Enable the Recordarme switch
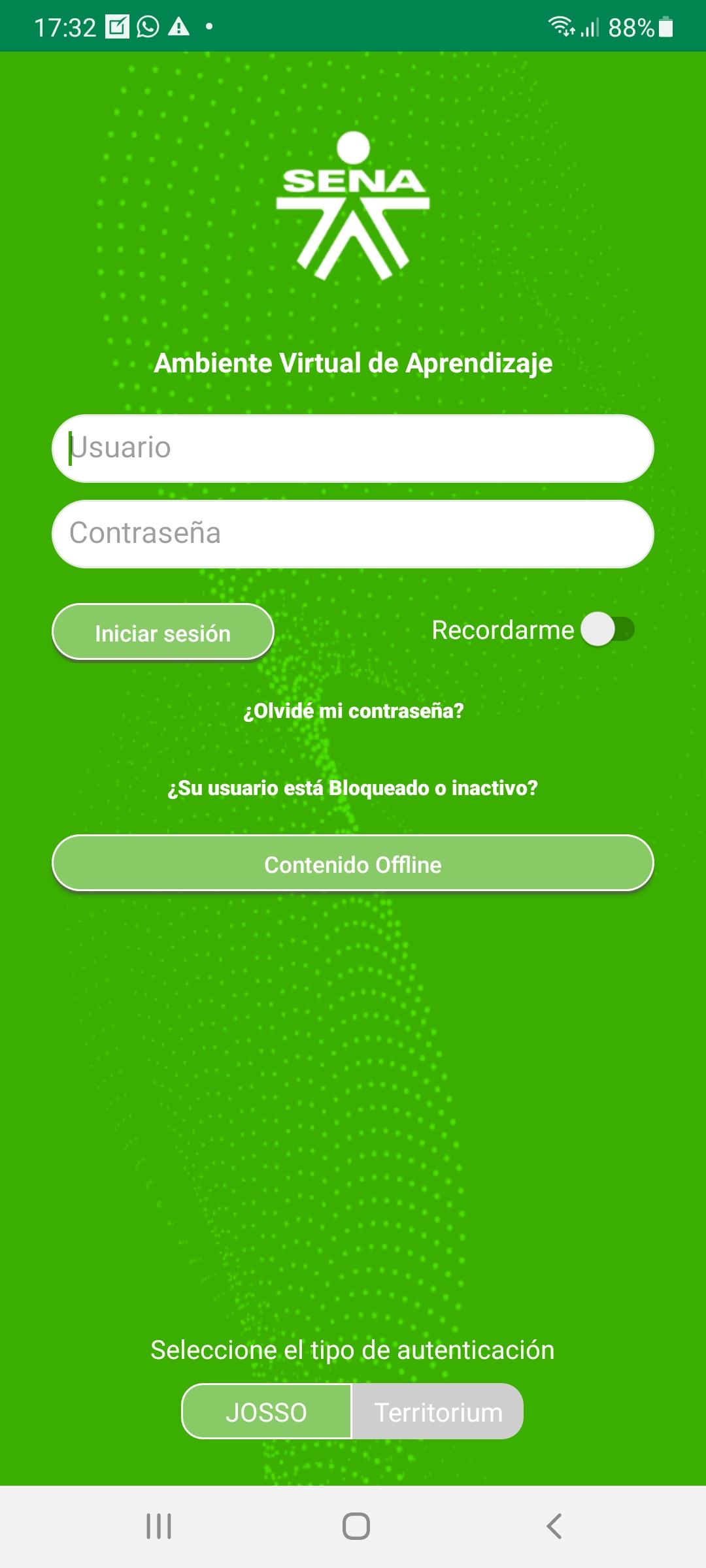Viewport: 706px width, 1568px height. 608,630
